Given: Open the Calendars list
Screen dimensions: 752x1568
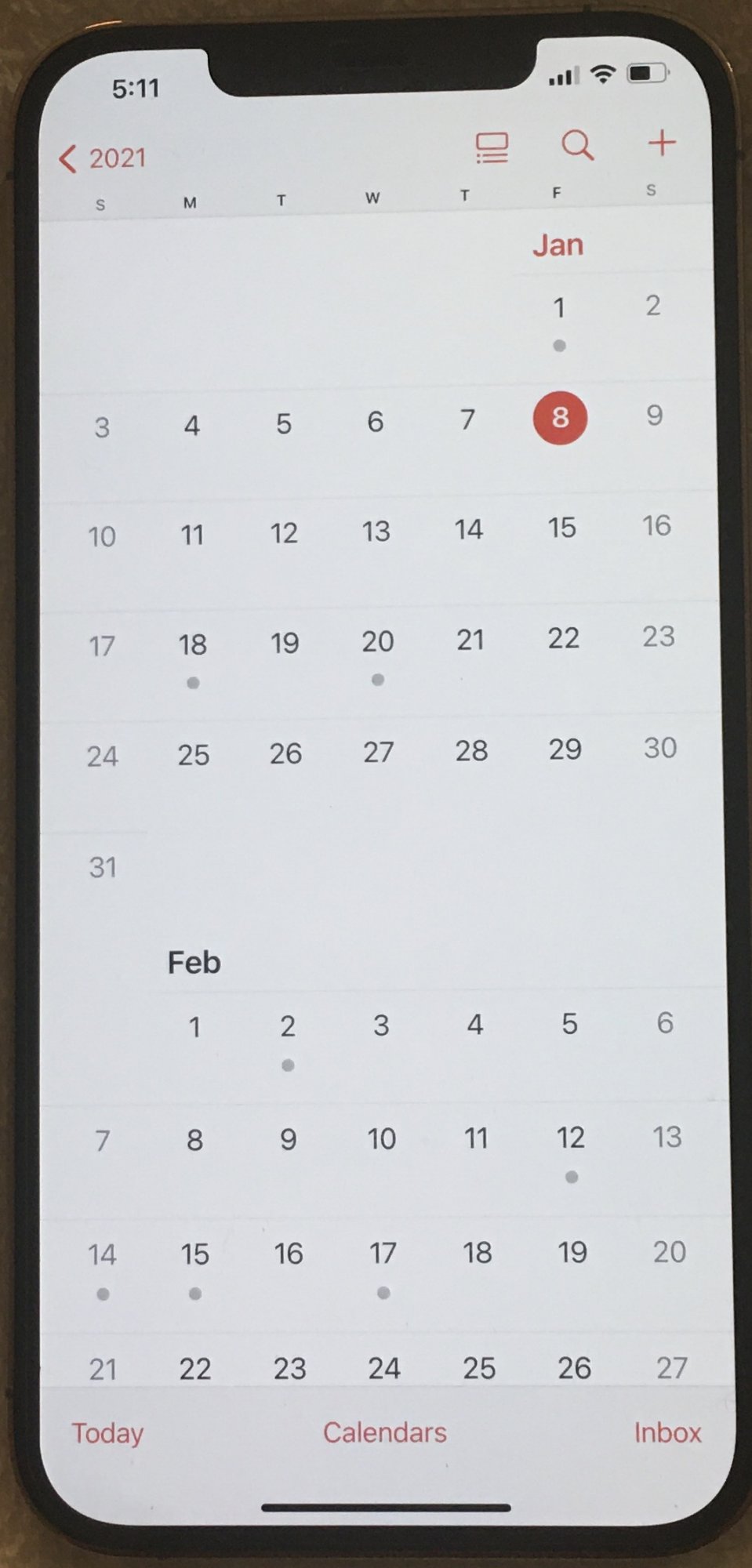Looking at the screenshot, I should point(384,1432).
